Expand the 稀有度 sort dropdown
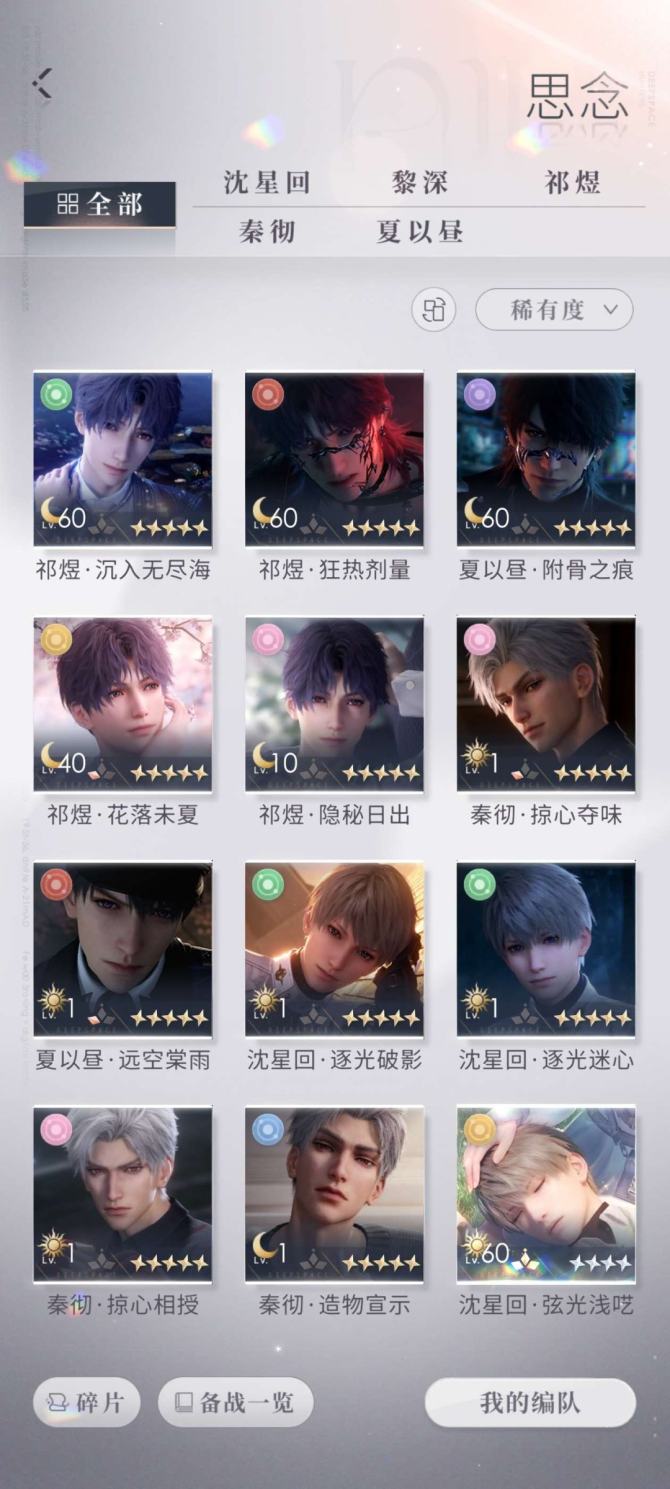Viewport: 670px width, 1489px height. (554, 310)
